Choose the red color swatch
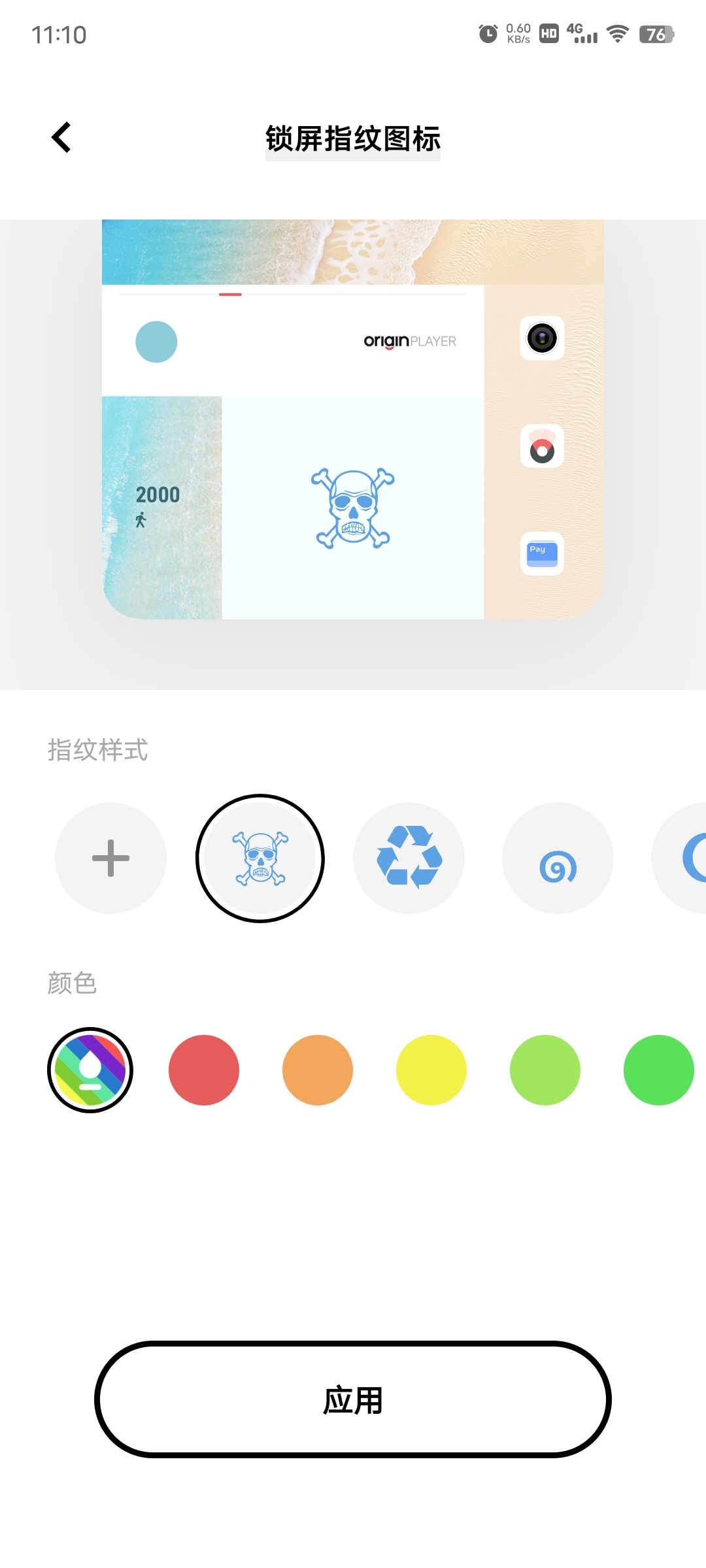Screen dimensions: 706x1568 (x=204, y=1070)
